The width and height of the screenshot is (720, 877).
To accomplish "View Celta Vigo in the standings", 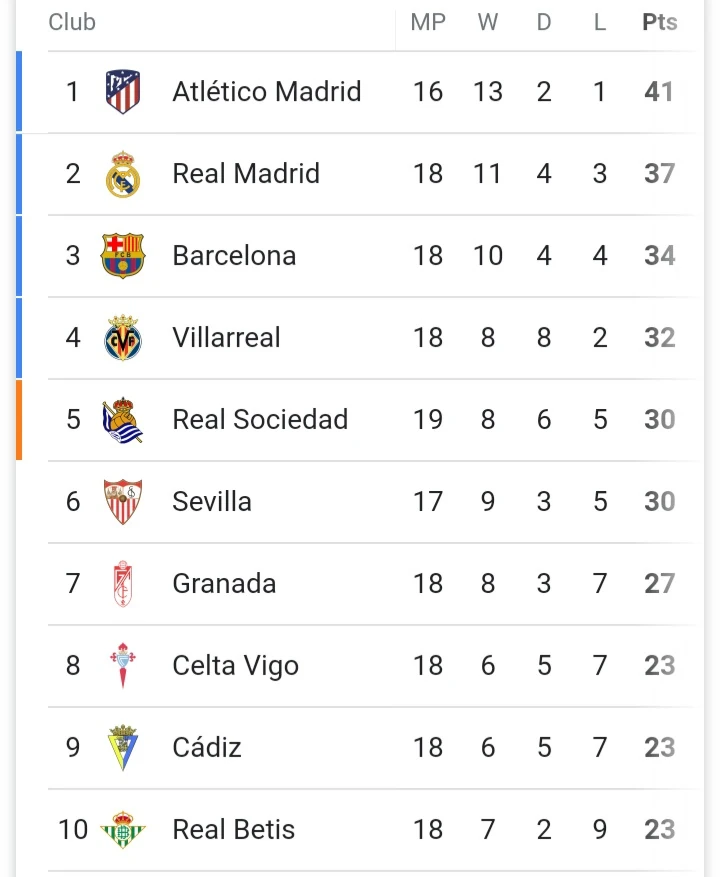I will pos(235,666).
